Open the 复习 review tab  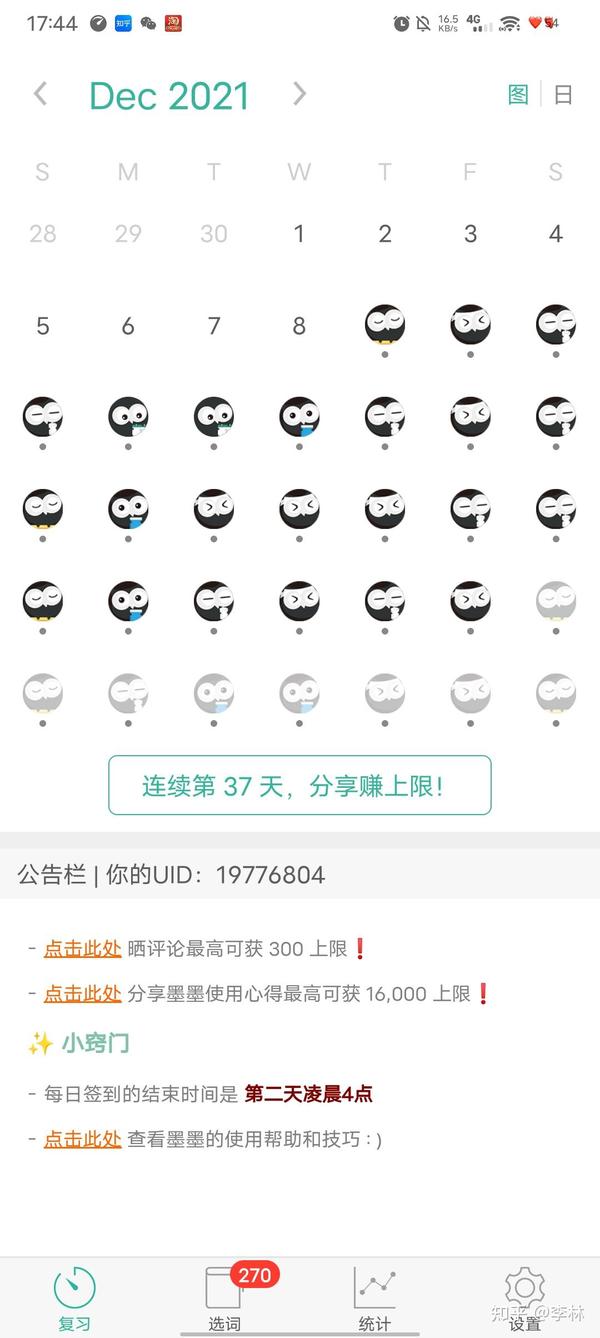[74, 1298]
